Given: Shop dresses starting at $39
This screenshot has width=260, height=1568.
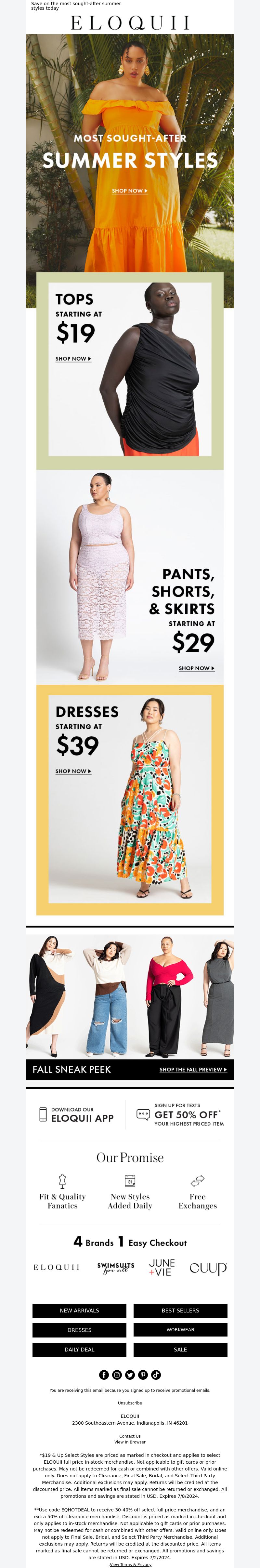Looking at the screenshot, I should [x=73, y=771].
